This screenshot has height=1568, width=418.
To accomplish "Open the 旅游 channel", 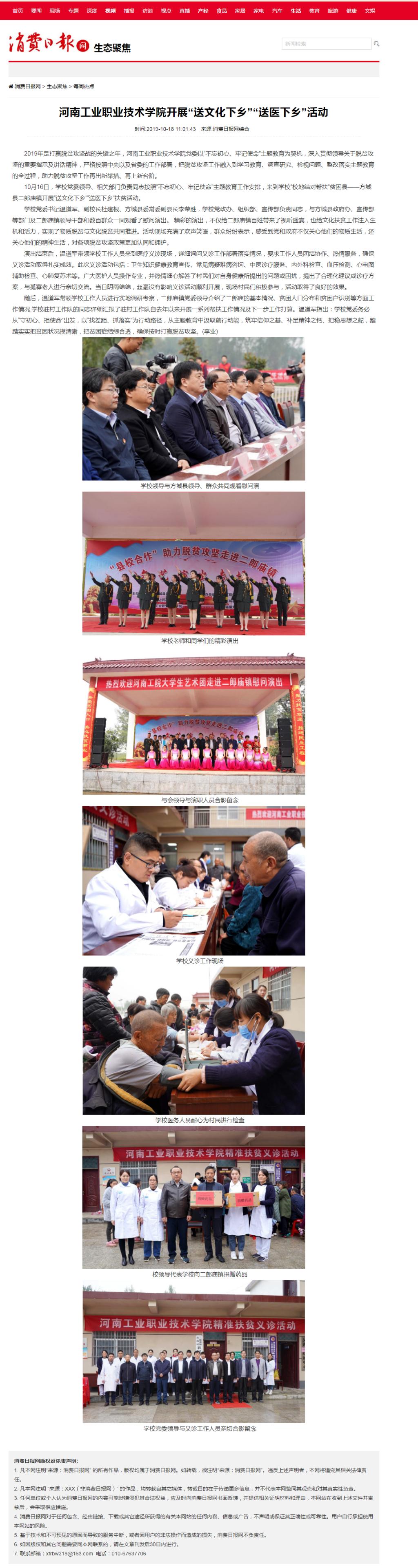I will (333, 11).
